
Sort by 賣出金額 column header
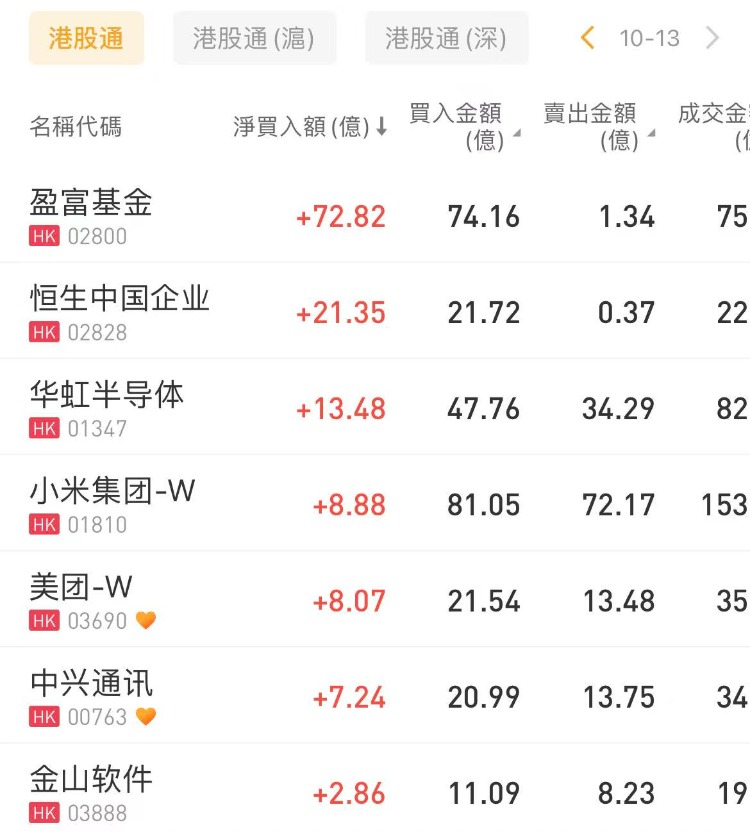[x=597, y=127]
